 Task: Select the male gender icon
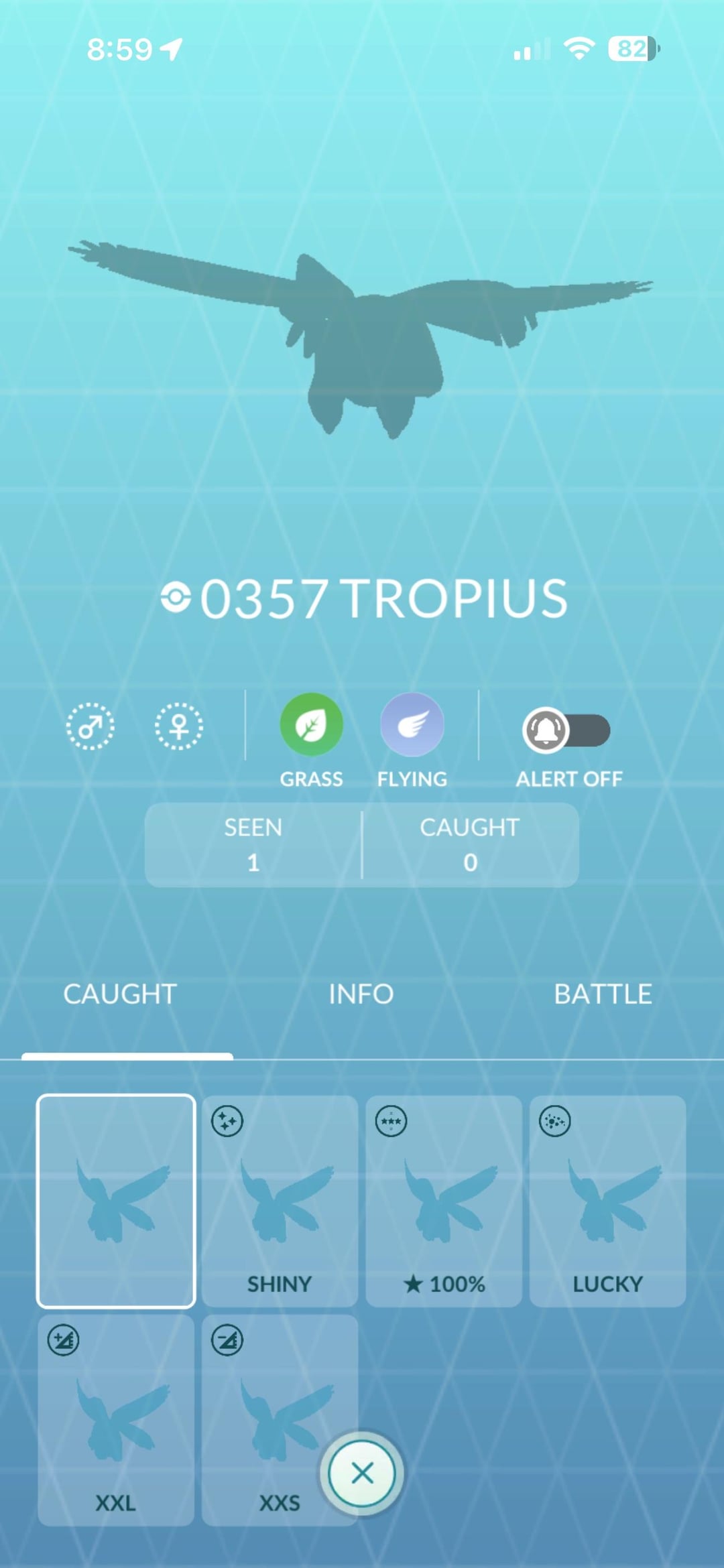click(x=90, y=726)
